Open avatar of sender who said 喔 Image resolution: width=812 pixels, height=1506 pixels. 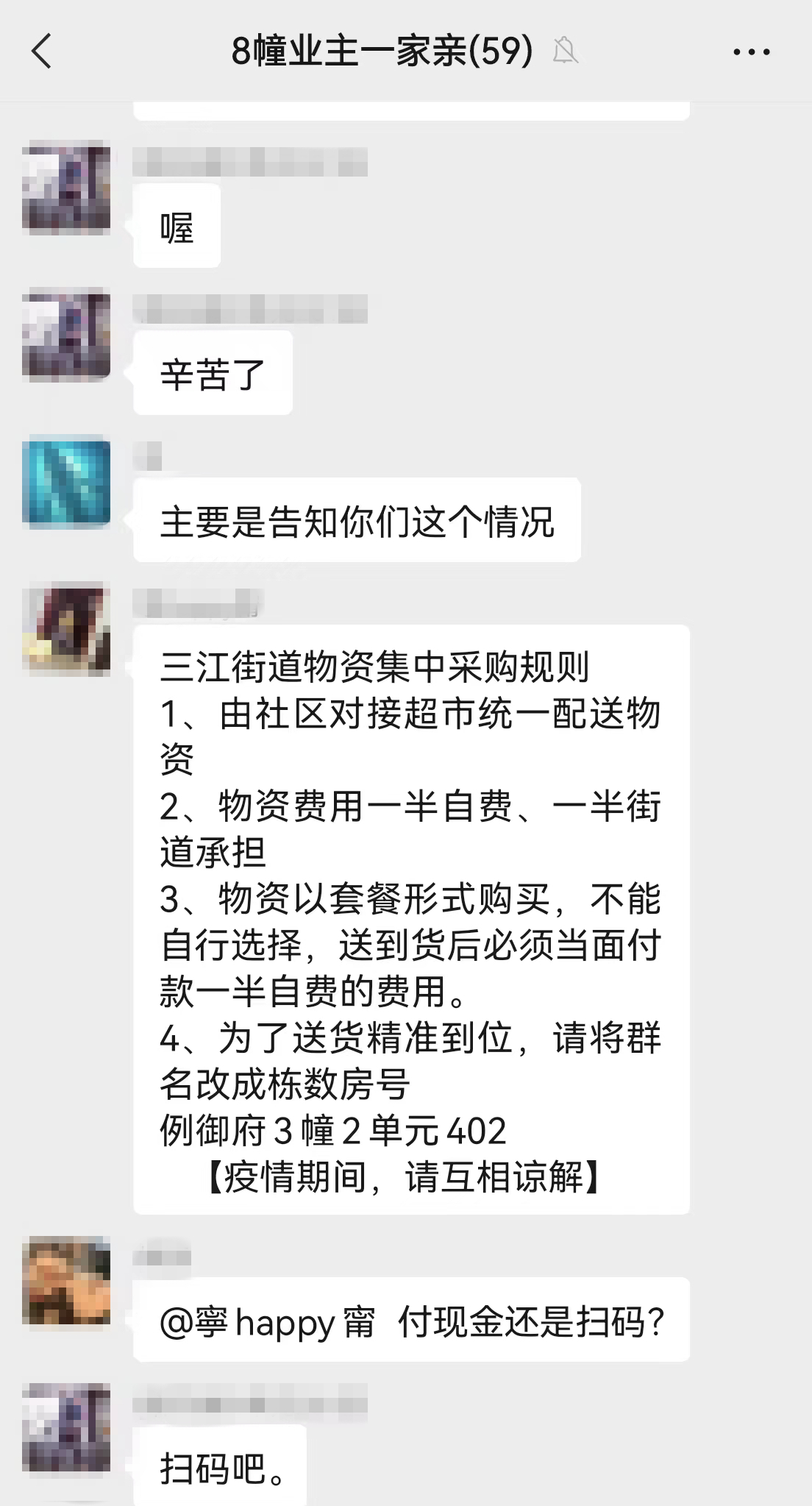[x=66, y=189]
